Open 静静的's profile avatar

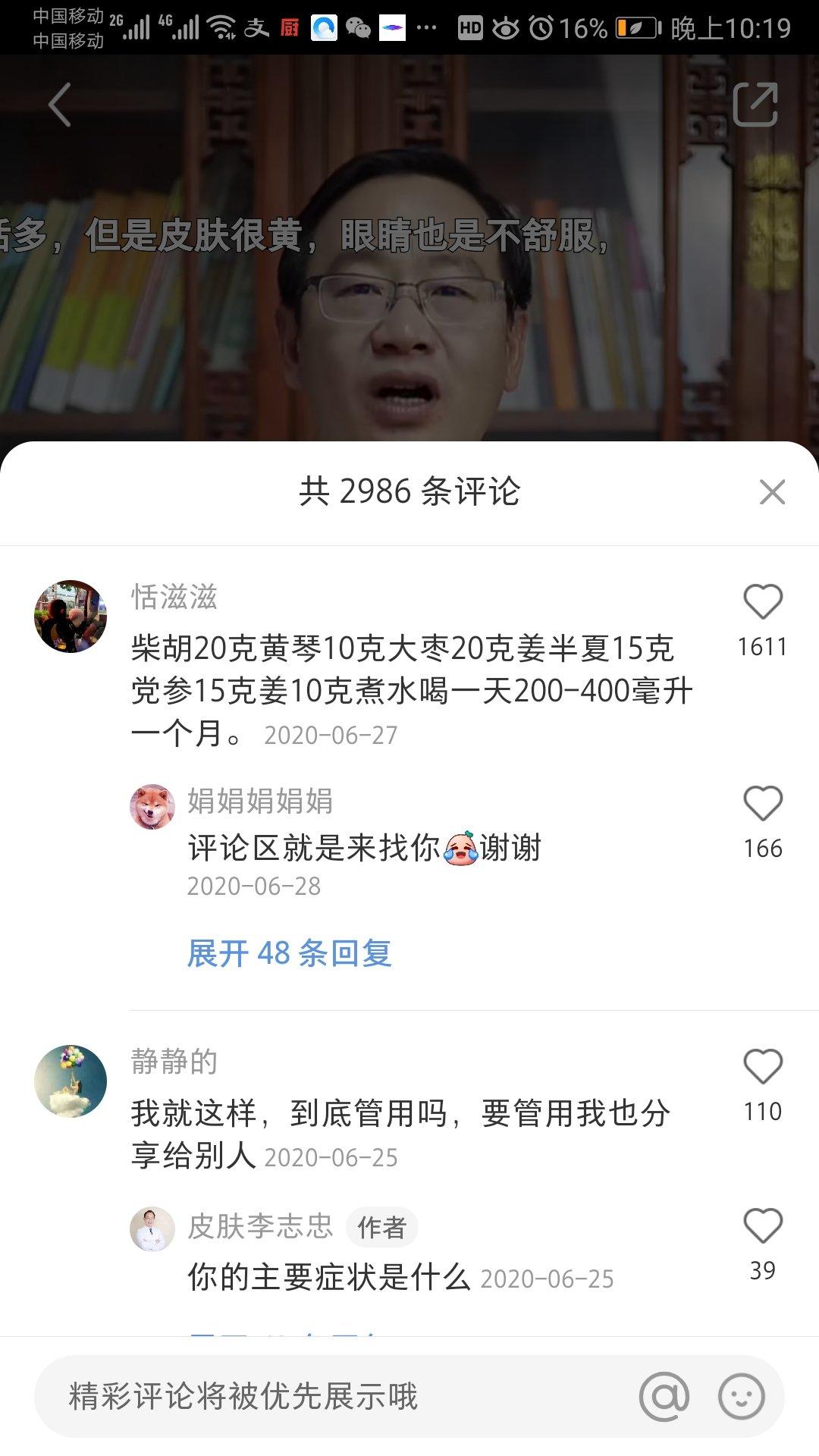71,1081
